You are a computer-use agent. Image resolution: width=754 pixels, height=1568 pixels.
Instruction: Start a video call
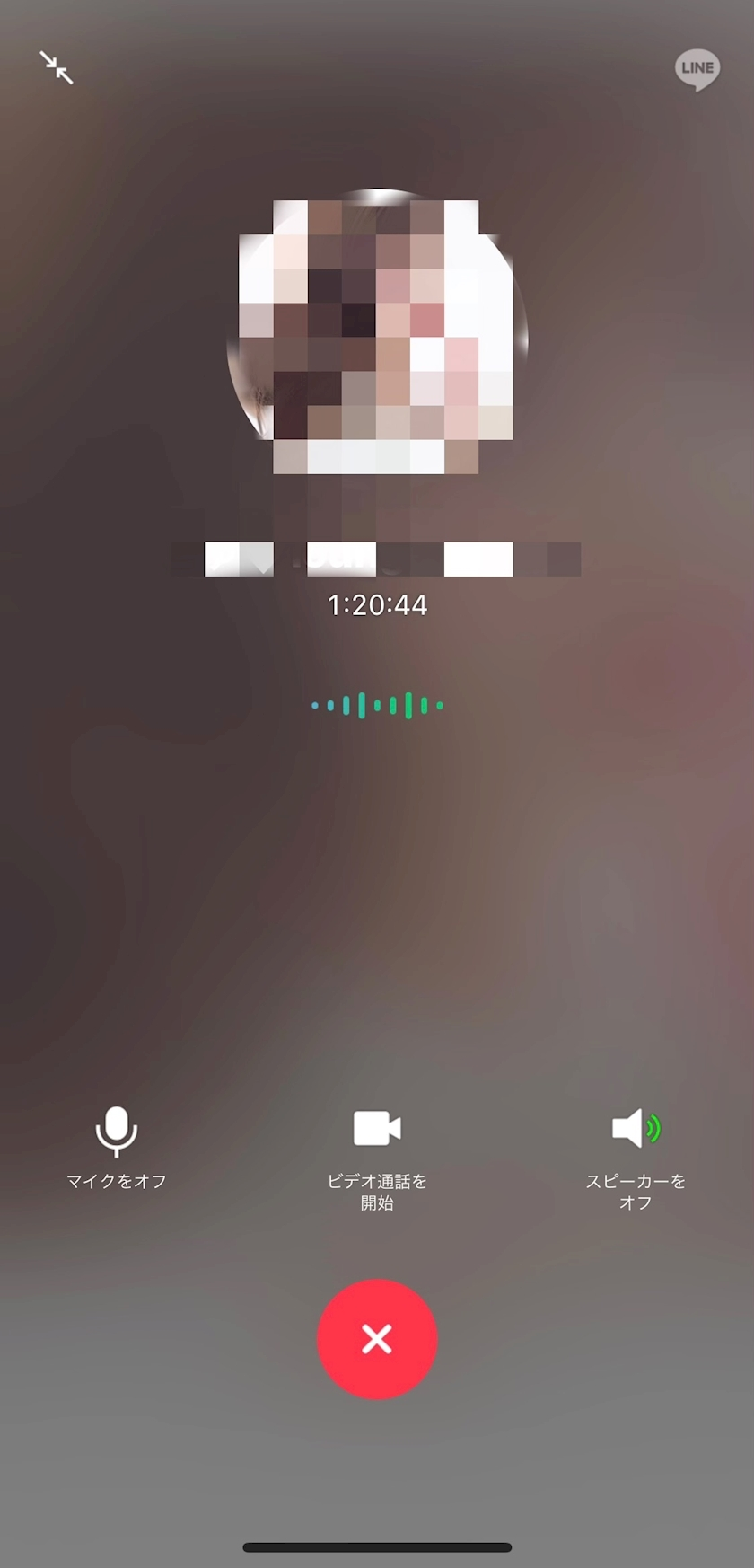point(377,1130)
